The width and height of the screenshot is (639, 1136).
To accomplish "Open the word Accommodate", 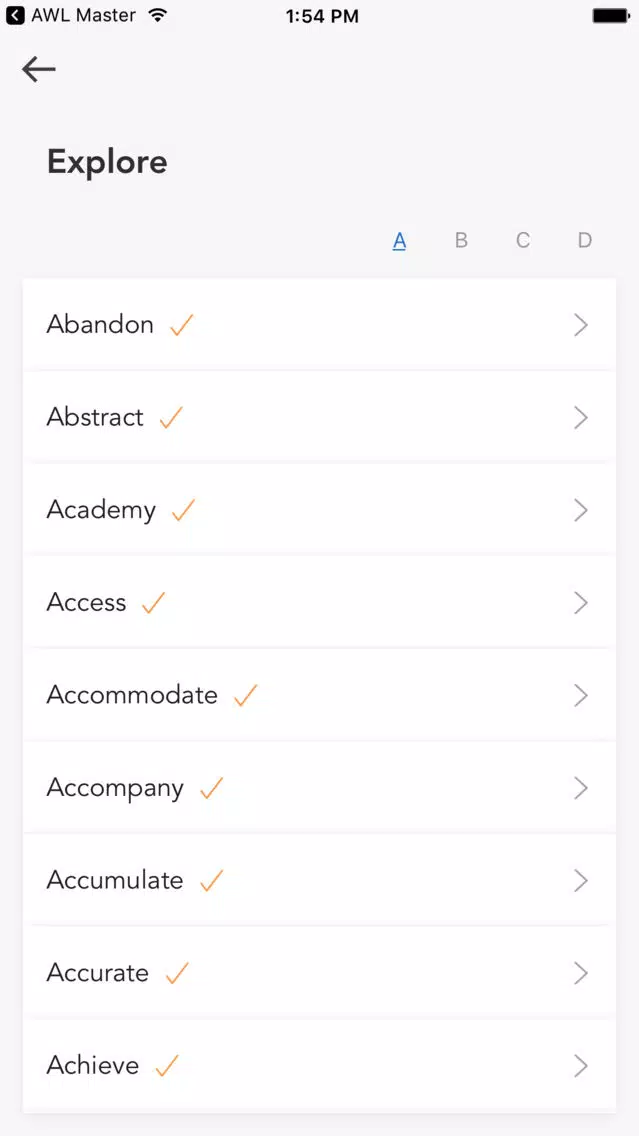I will tap(320, 696).
